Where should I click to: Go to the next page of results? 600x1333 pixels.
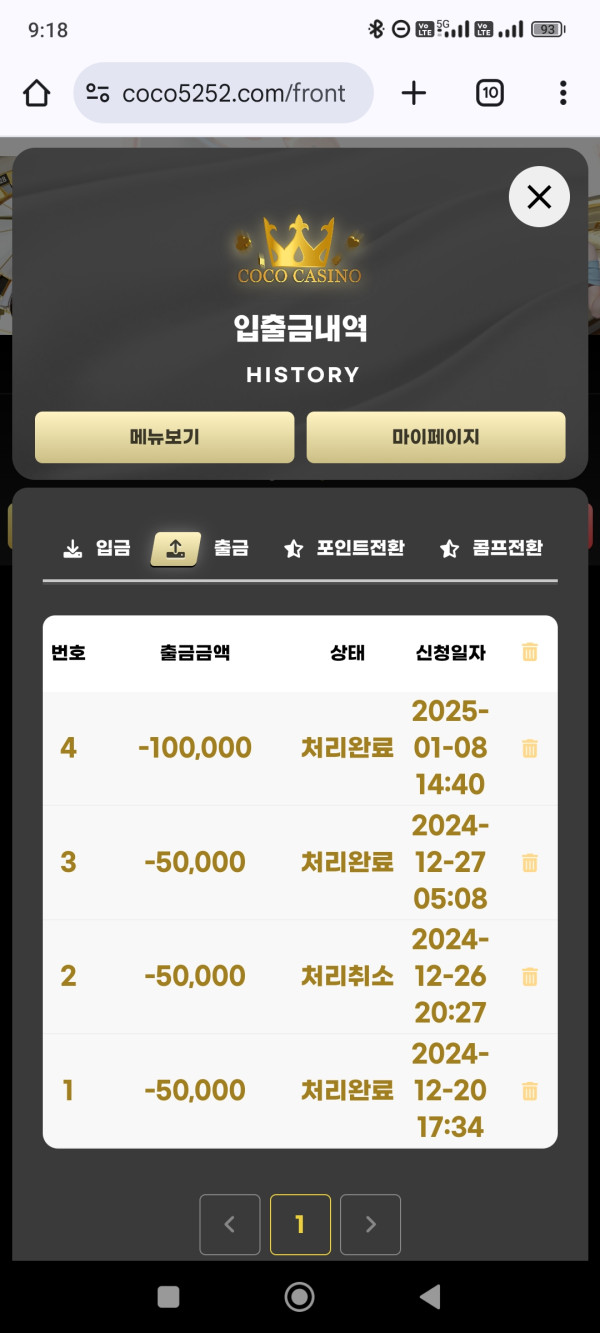[370, 1224]
